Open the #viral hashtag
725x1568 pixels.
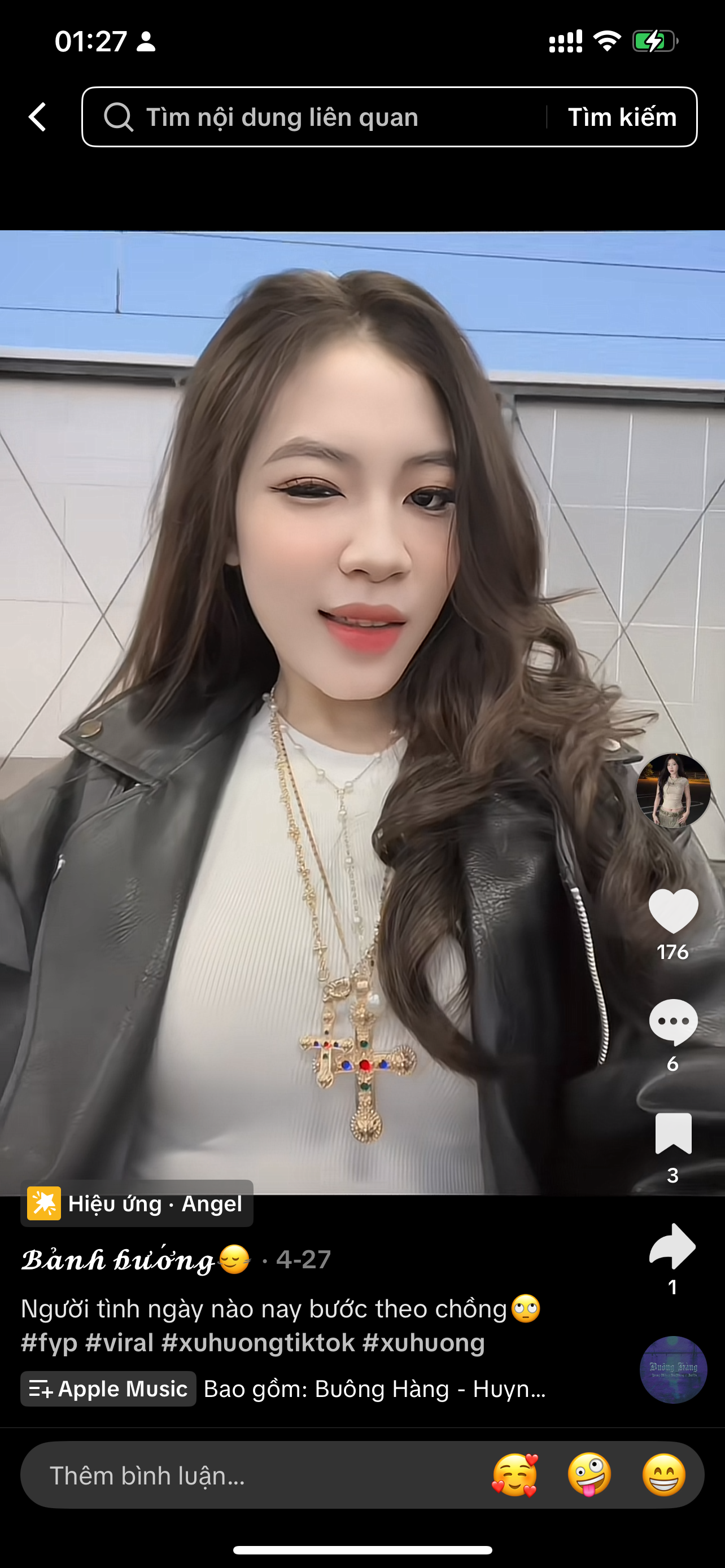[119, 1342]
